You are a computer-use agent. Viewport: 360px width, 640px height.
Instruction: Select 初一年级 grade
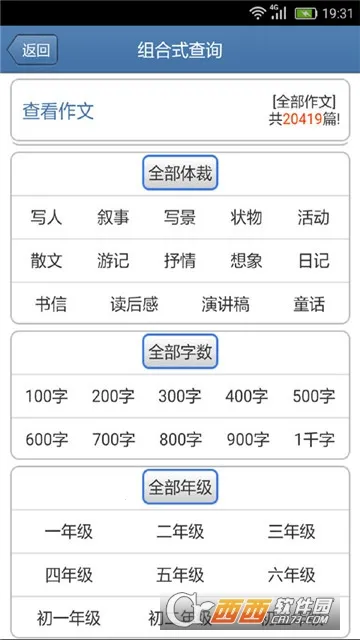click(69, 618)
